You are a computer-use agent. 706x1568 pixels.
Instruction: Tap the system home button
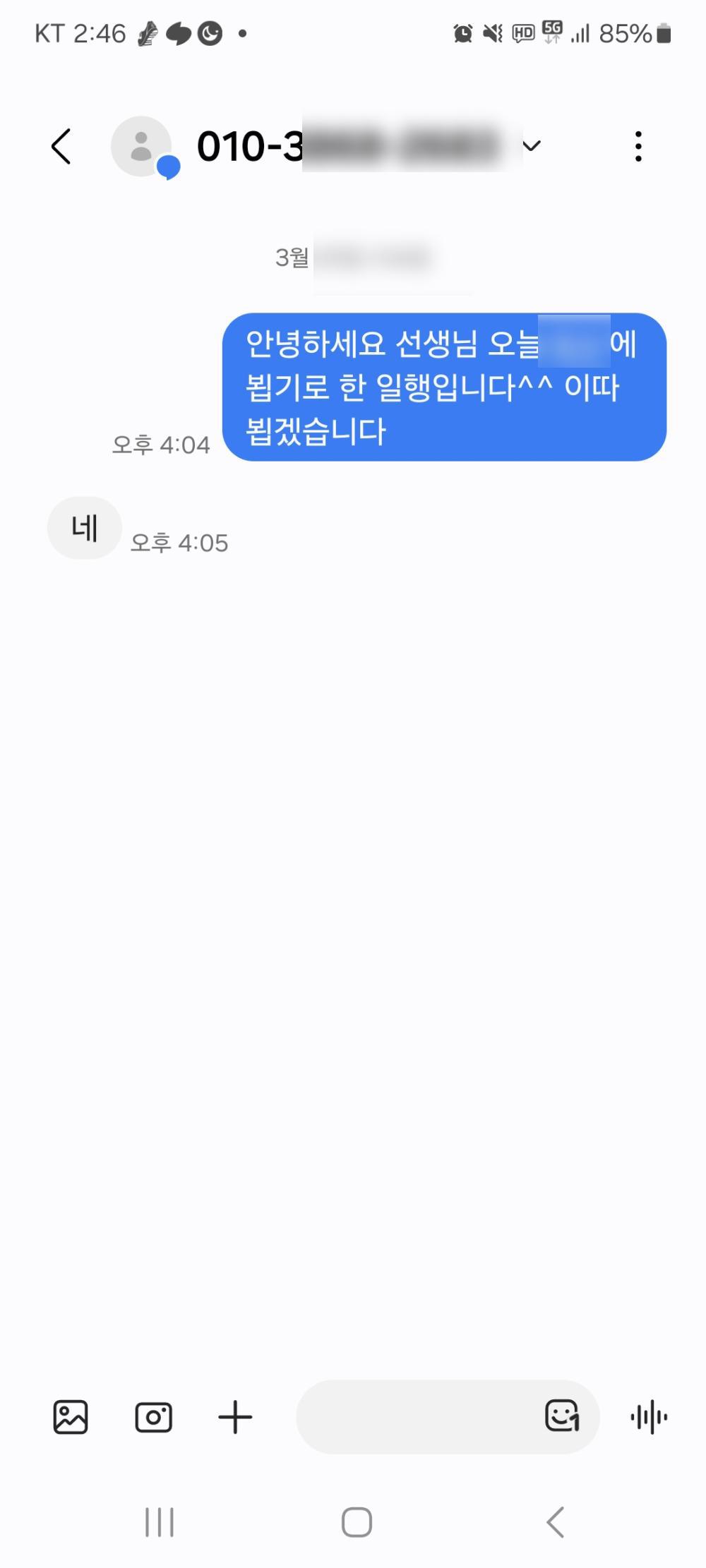click(x=357, y=1522)
